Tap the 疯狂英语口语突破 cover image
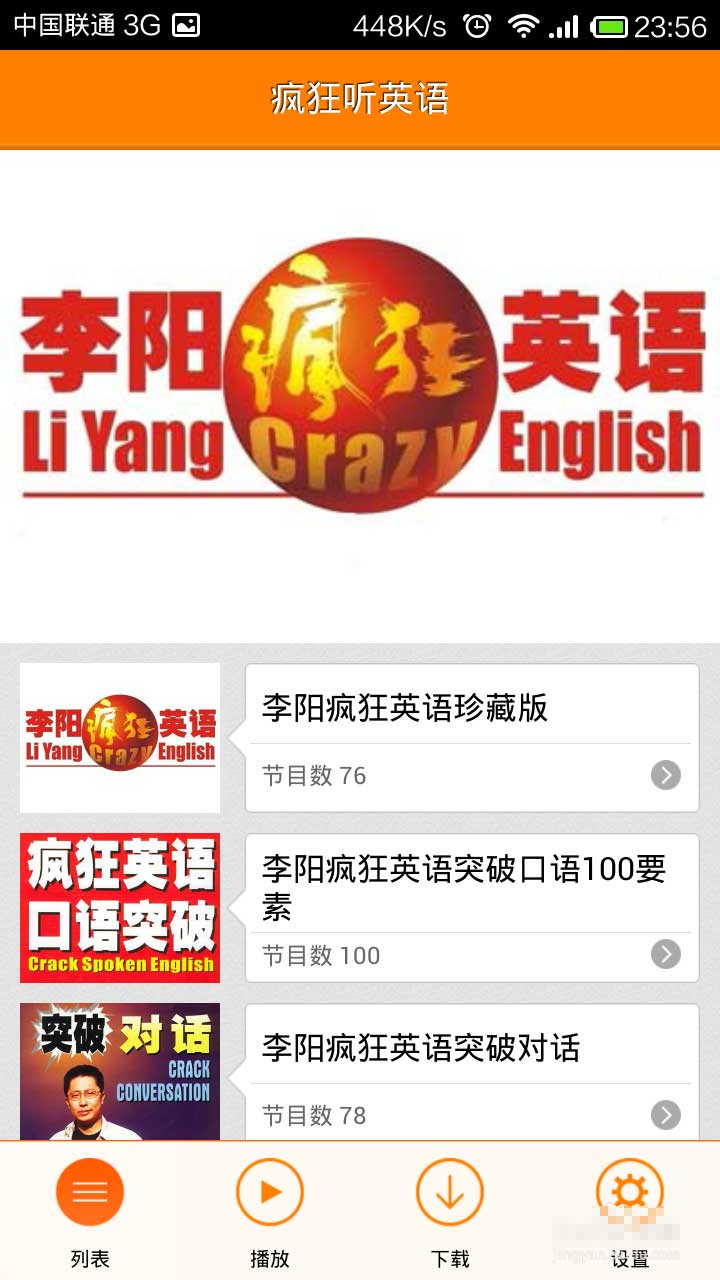This screenshot has height=1280, width=720. point(120,908)
